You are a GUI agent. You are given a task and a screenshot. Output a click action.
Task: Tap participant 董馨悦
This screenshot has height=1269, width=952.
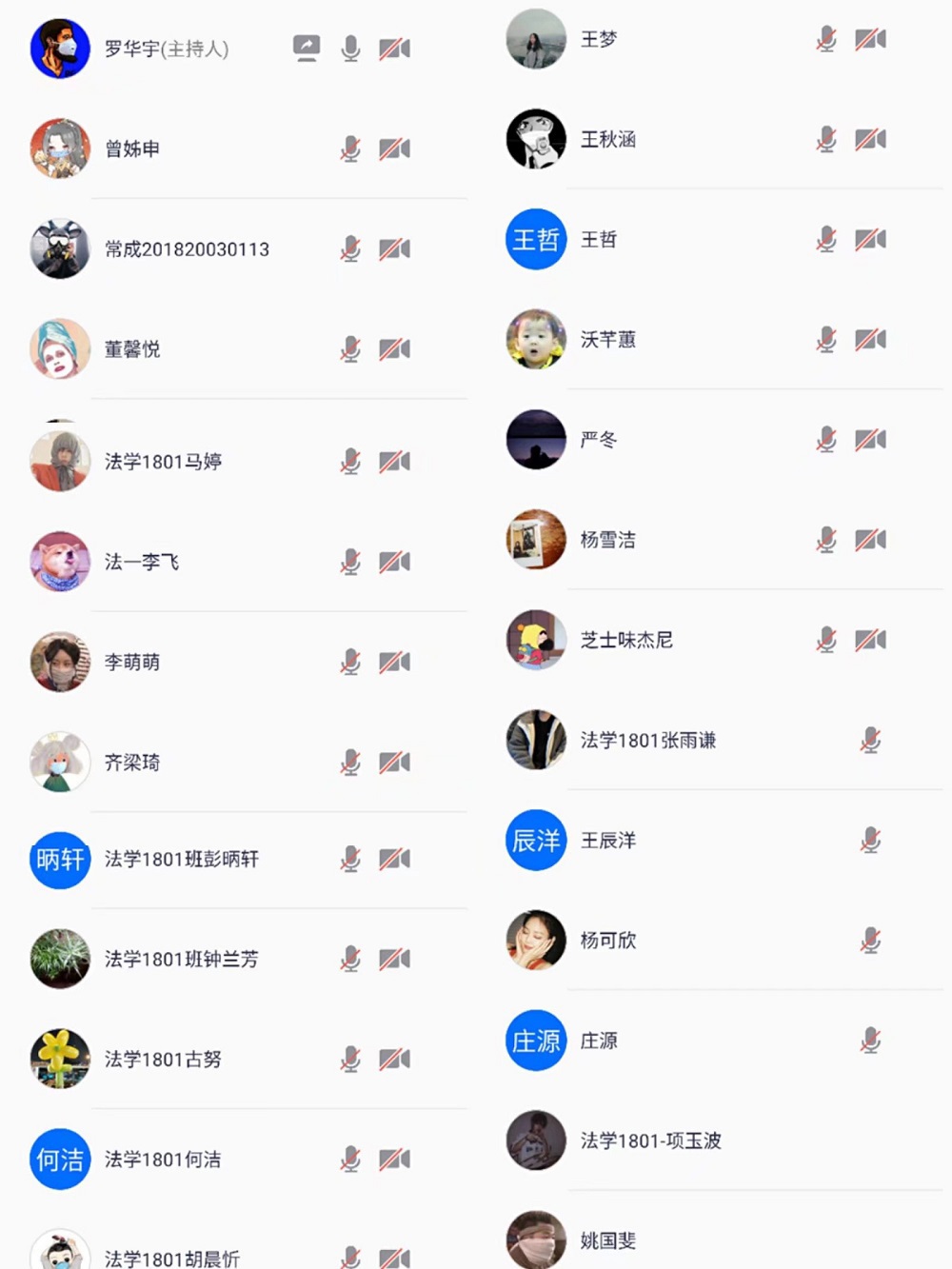click(132, 349)
